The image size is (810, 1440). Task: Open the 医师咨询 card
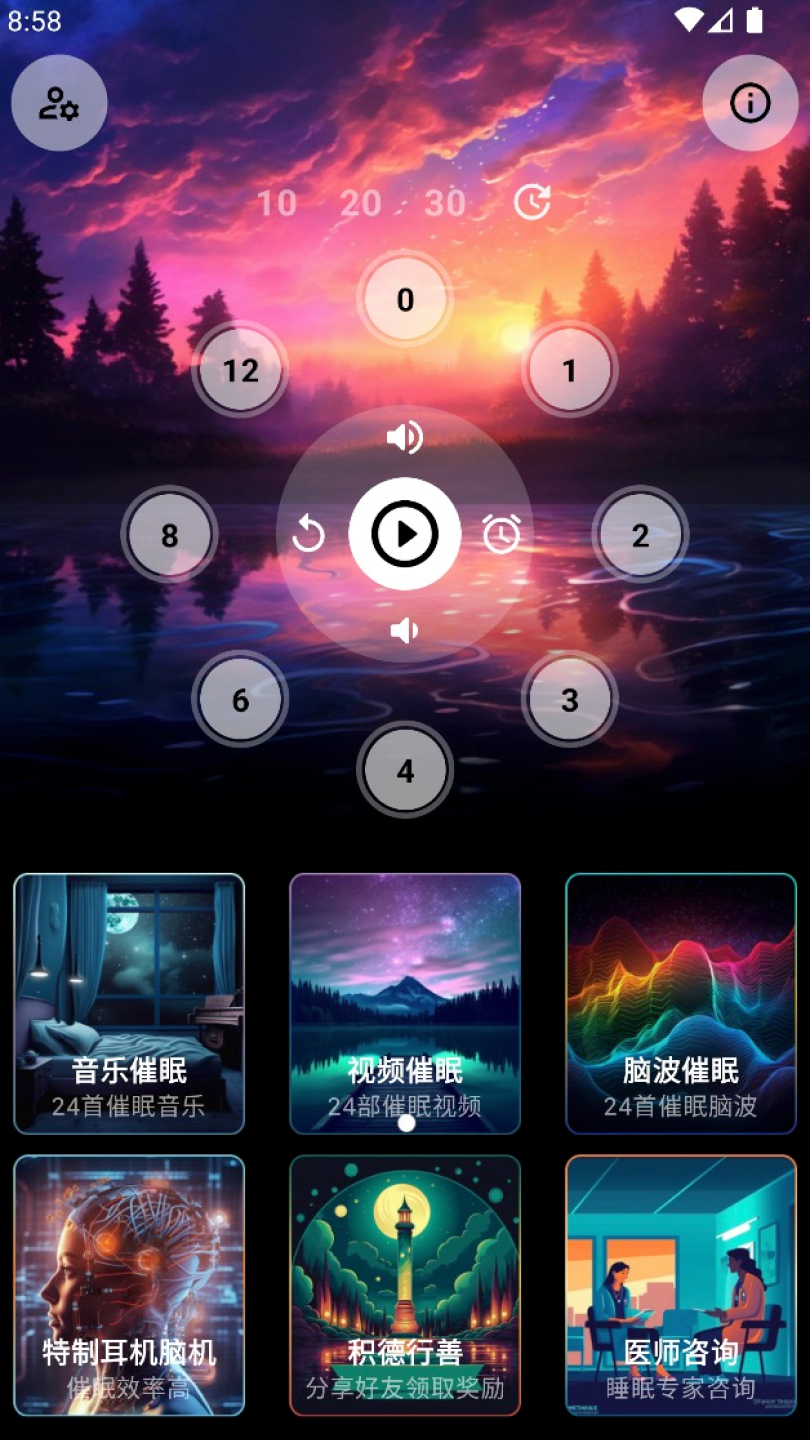pos(681,1285)
